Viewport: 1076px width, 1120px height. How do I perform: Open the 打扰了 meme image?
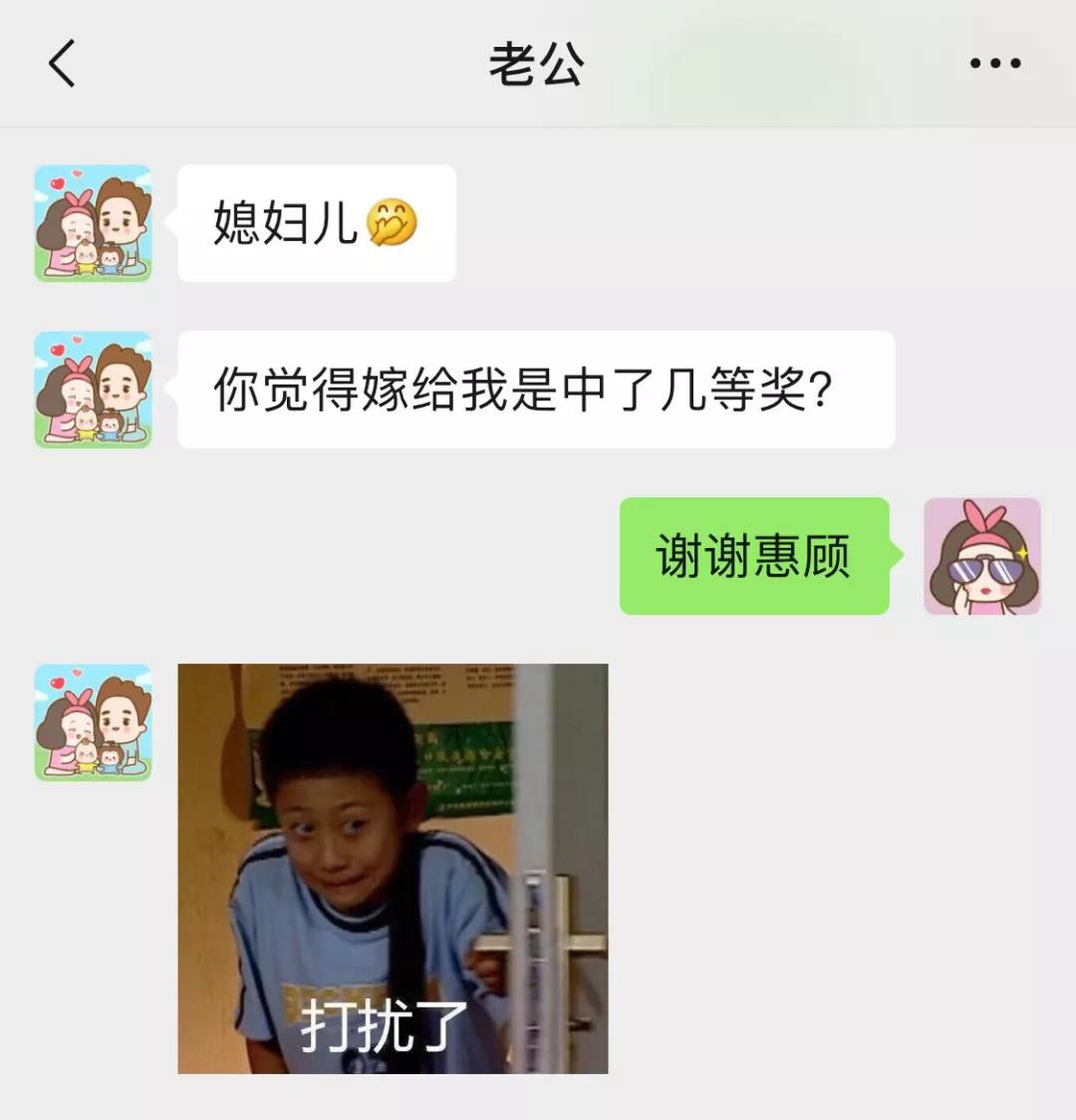coord(393,868)
